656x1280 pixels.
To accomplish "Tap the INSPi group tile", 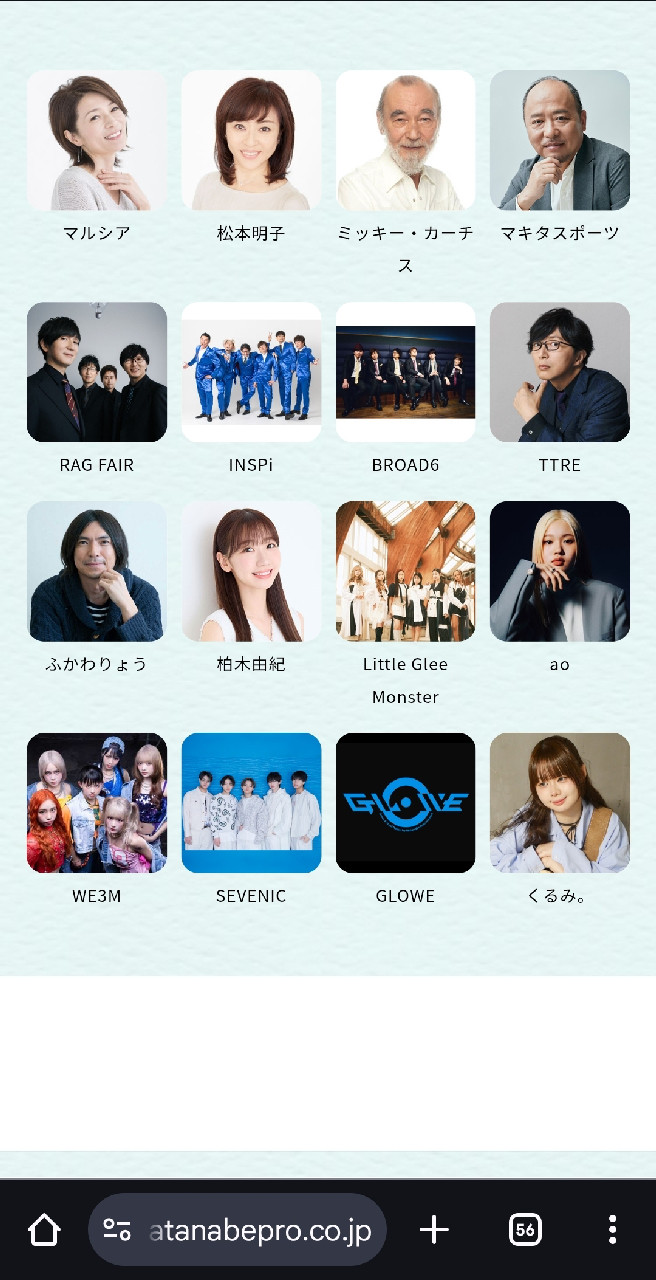I will 251,372.
